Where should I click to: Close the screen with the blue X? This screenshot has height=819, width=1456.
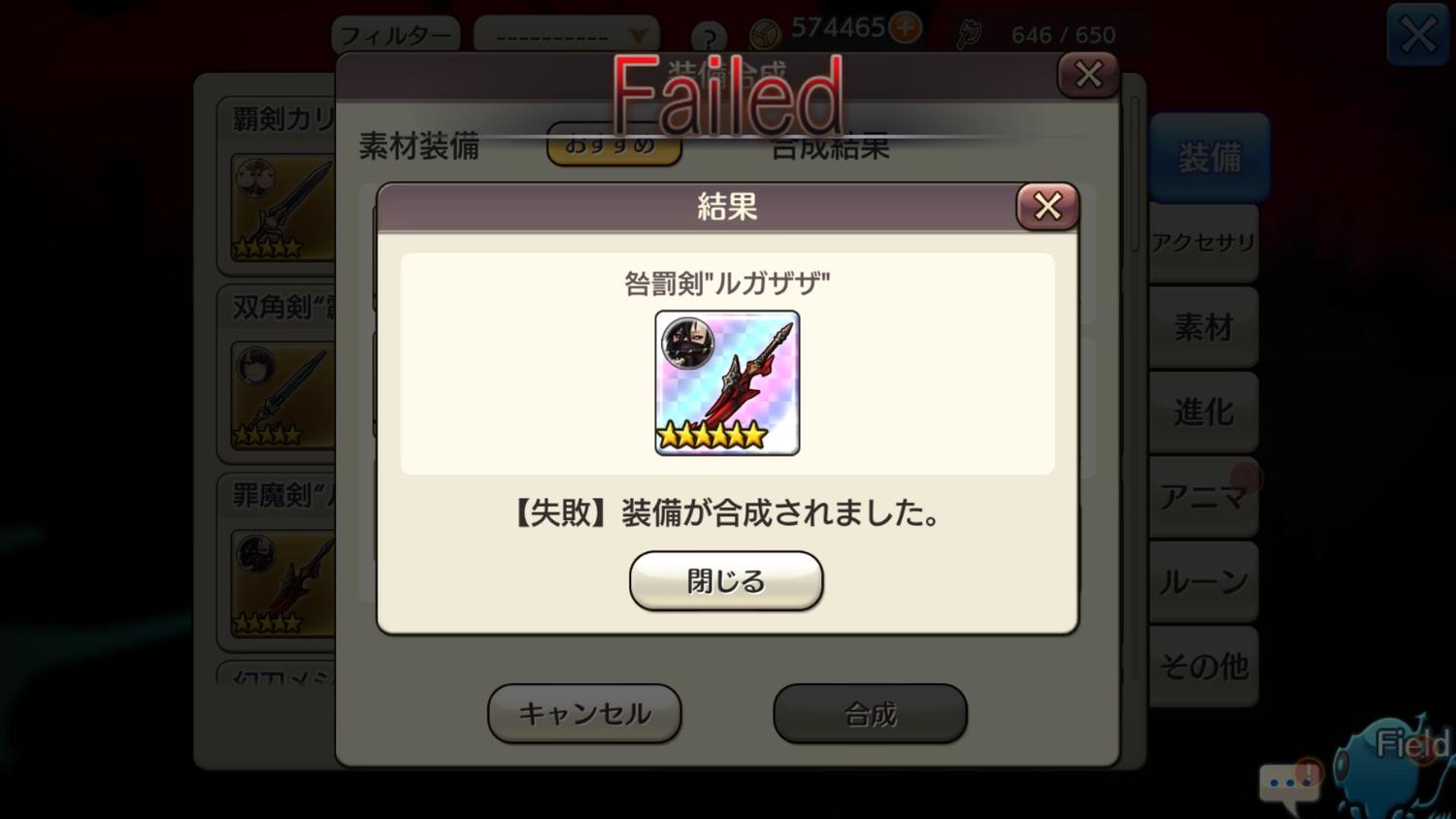[1417, 36]
